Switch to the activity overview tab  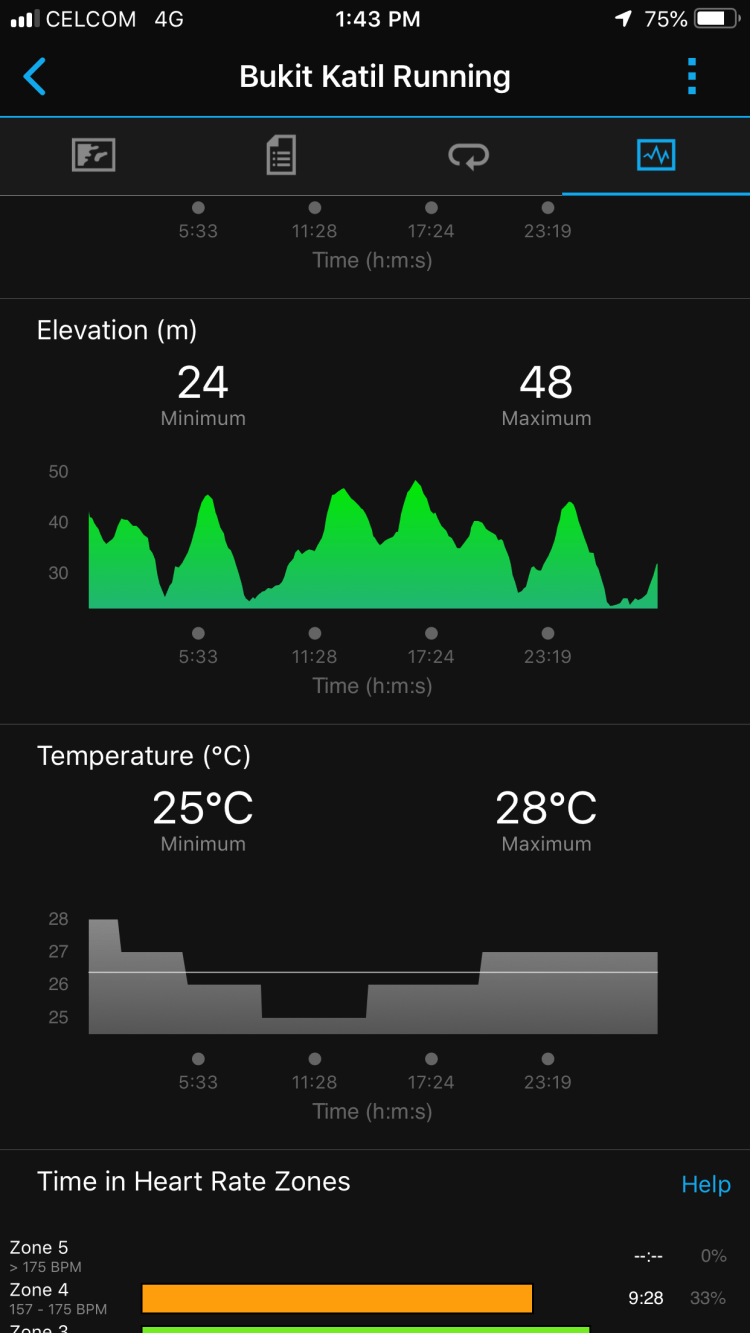[94, 156]
